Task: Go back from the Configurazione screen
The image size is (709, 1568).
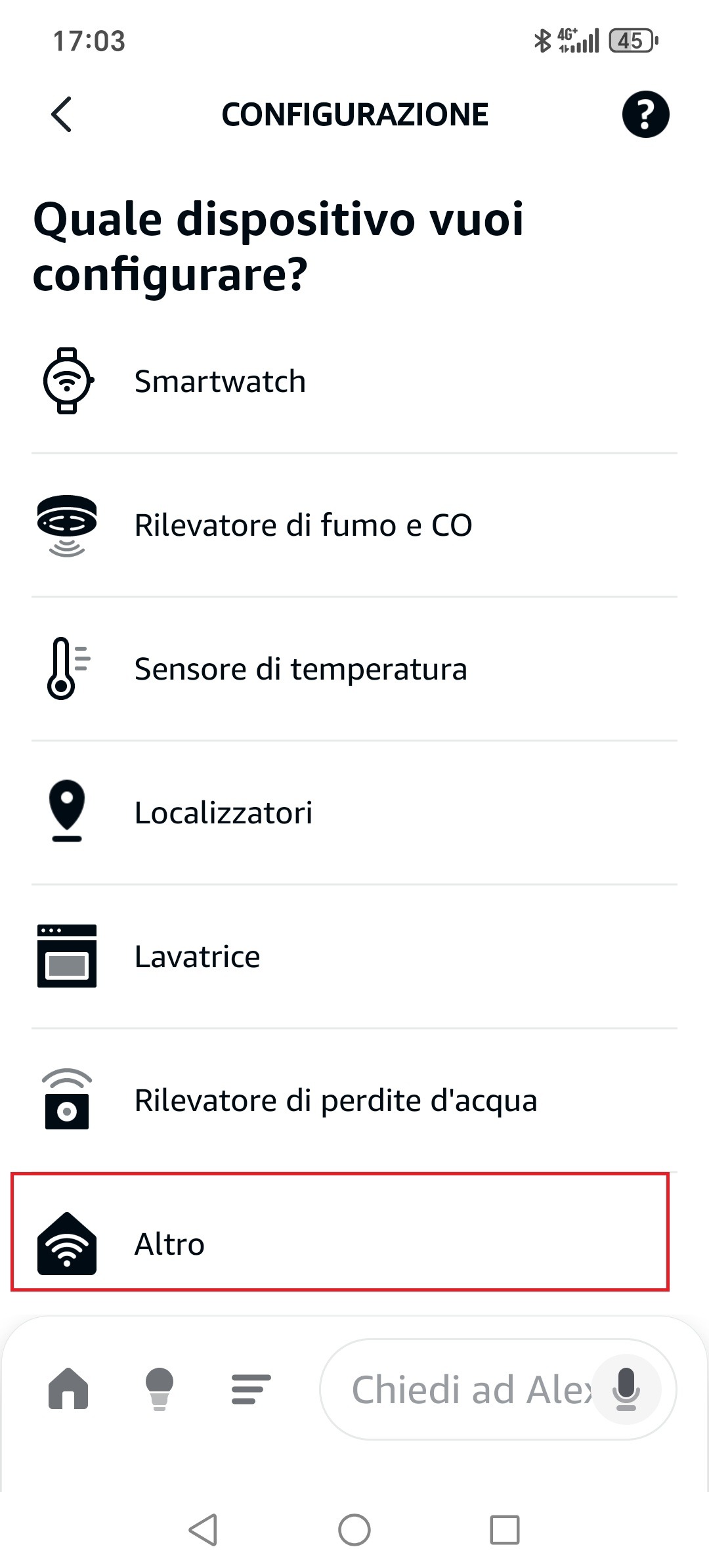Action: (61, 114)
